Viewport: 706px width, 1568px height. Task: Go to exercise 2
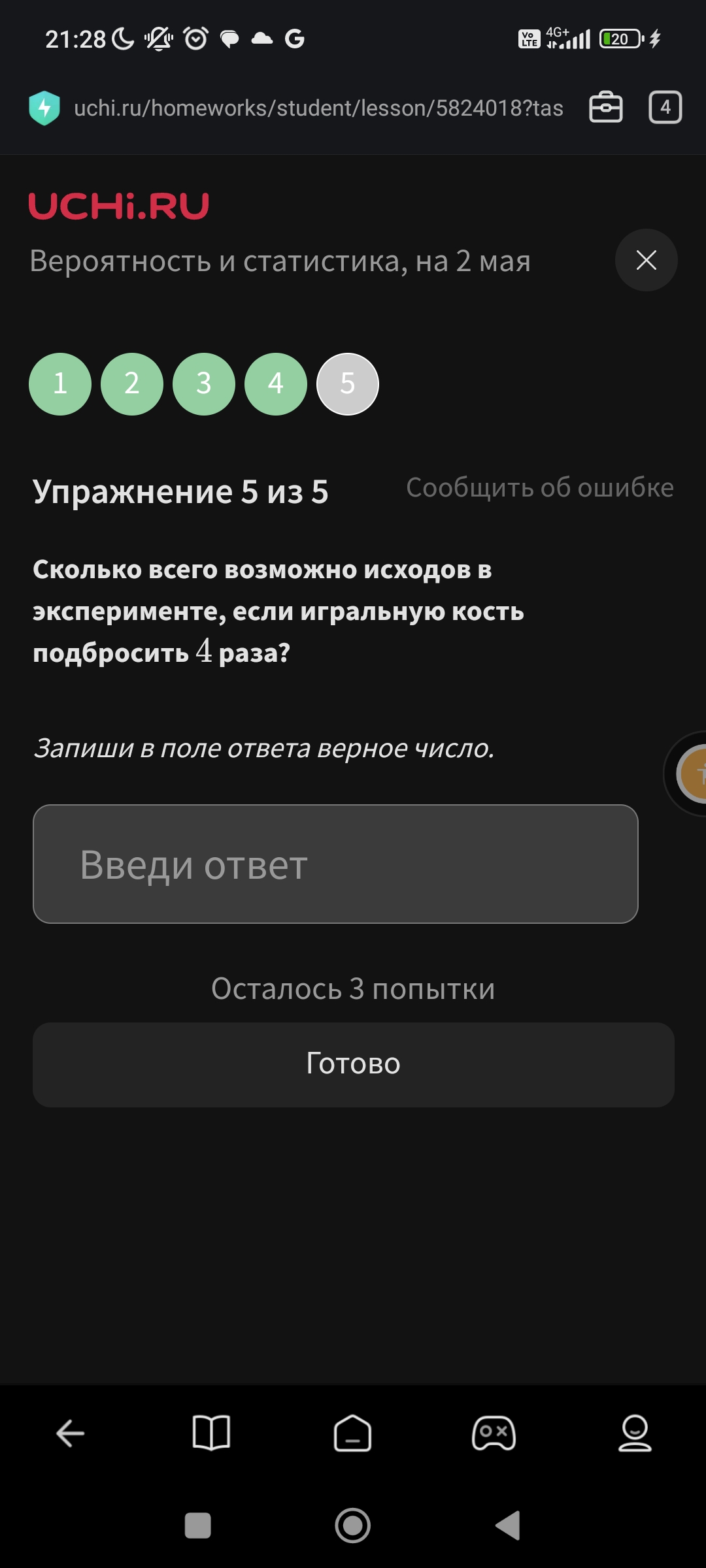132,384
